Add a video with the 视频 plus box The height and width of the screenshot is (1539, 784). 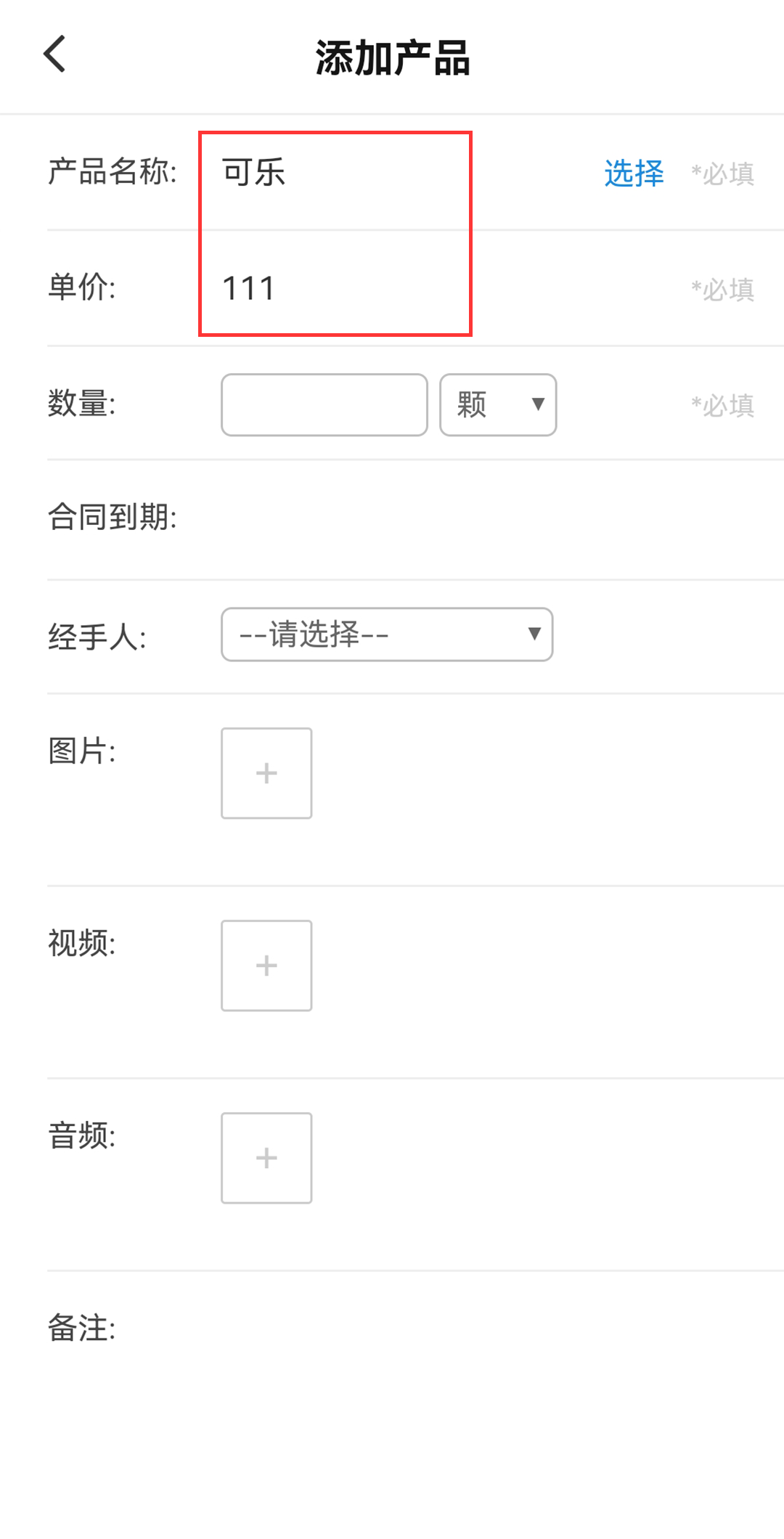click(x=266, y=966)
